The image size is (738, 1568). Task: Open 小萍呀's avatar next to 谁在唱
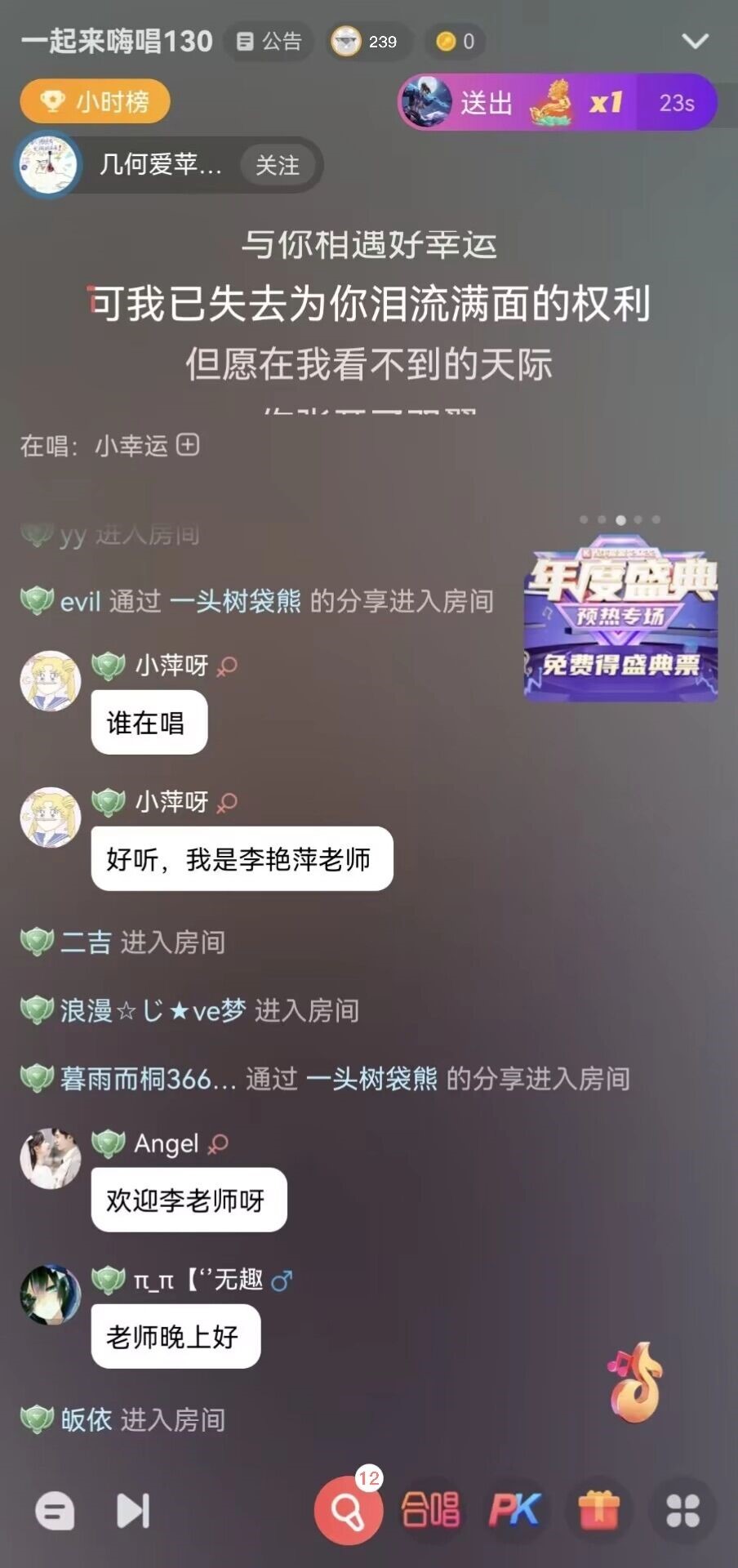tap(50, 680)
